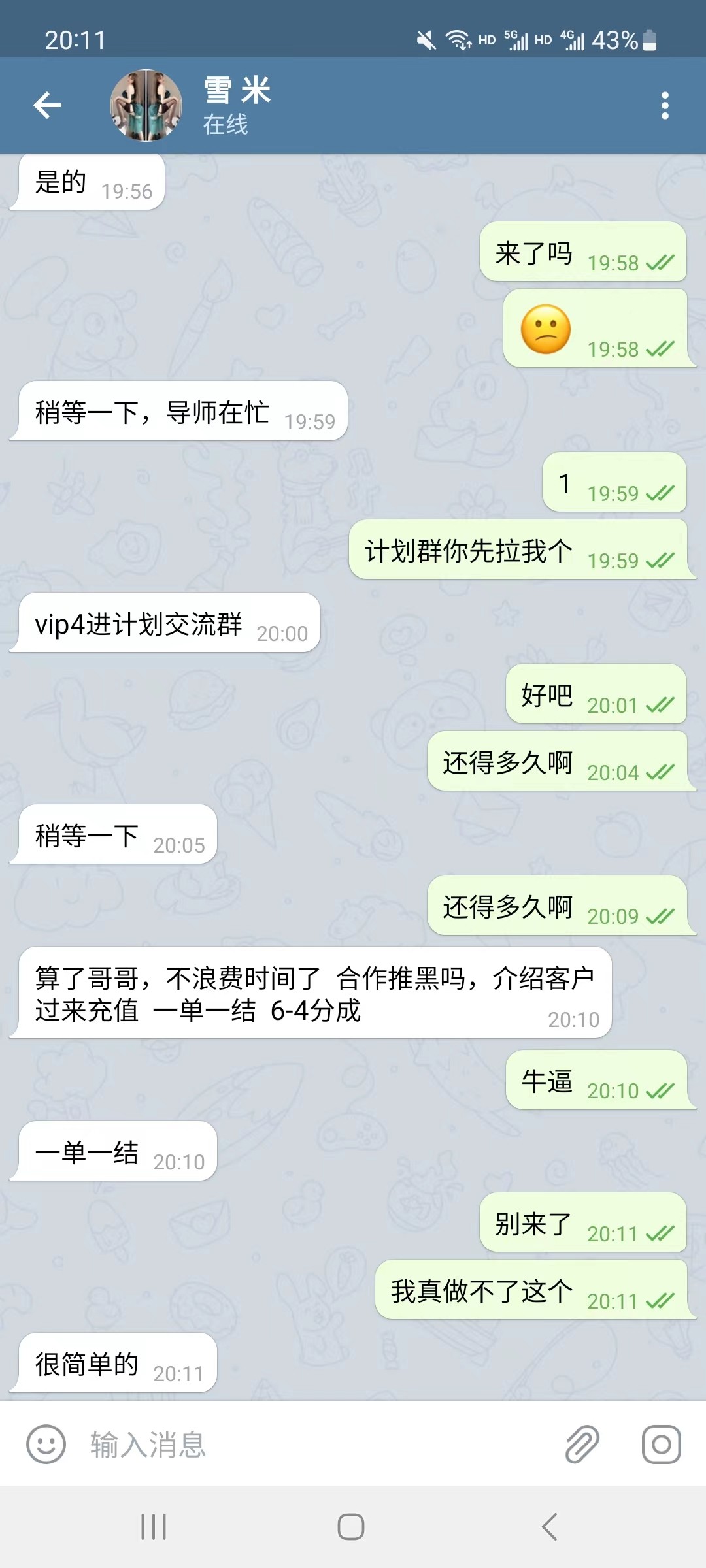Tap the system home button
This screenshot has height=1568, width=706.
351,1527
